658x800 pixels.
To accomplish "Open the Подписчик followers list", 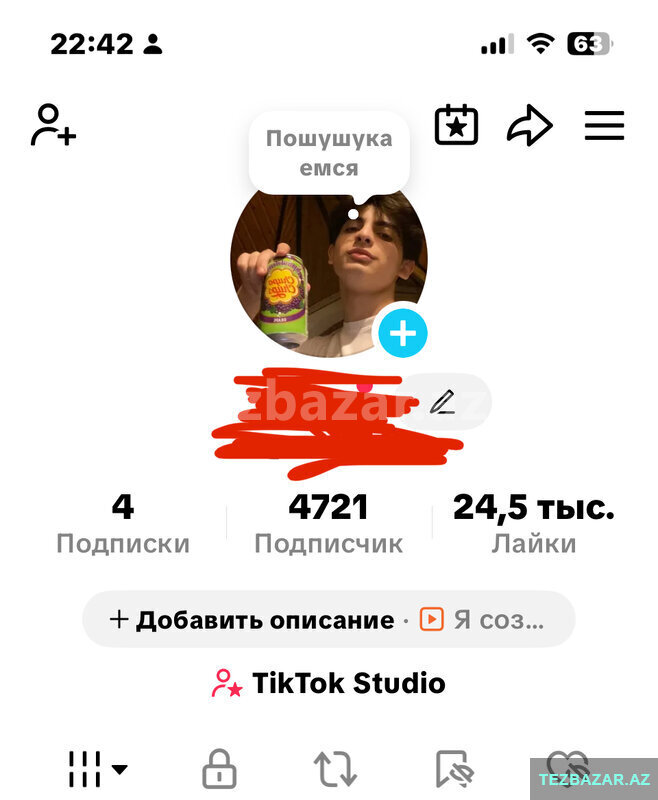I will [328, 524].
